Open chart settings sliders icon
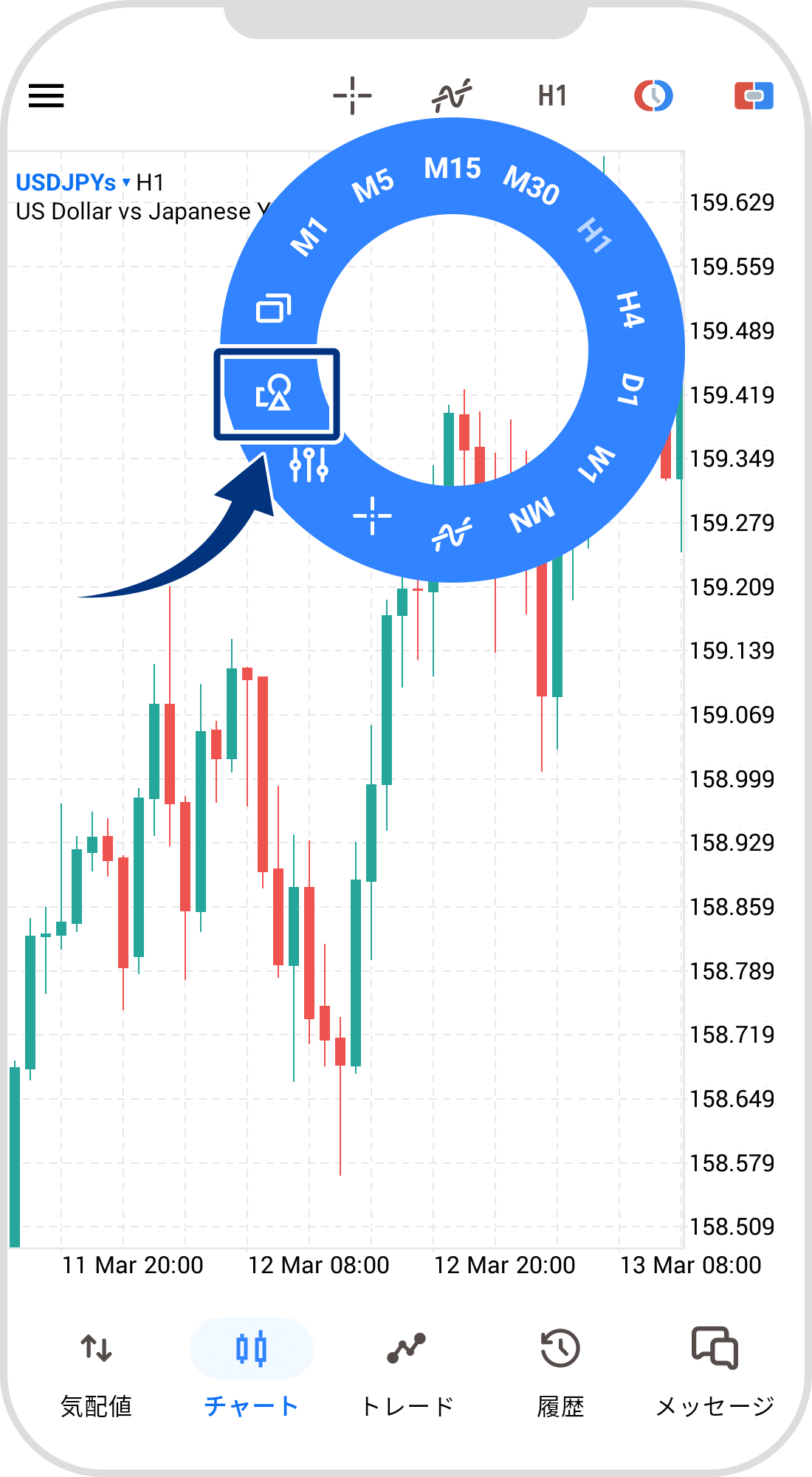This screenshot has width=812, height=1477. (309, 465)
